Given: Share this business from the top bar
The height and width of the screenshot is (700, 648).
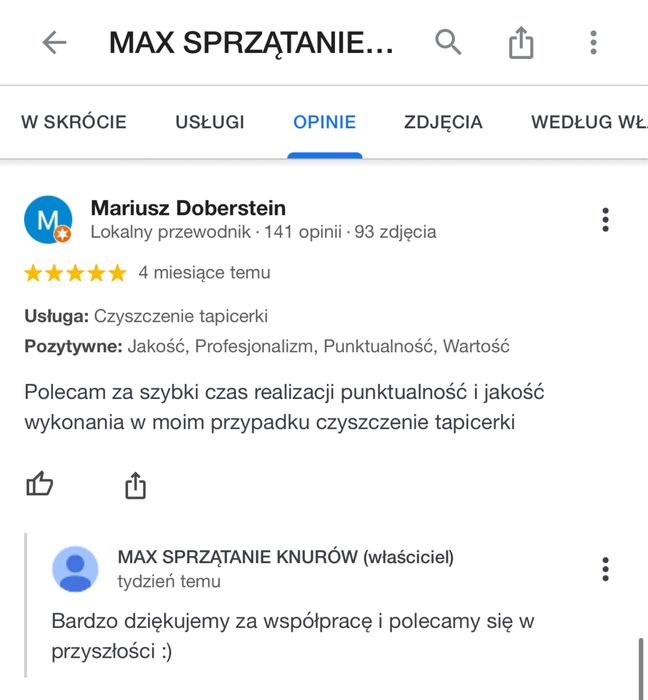Looking at the screenshot, I should [521, 43].
